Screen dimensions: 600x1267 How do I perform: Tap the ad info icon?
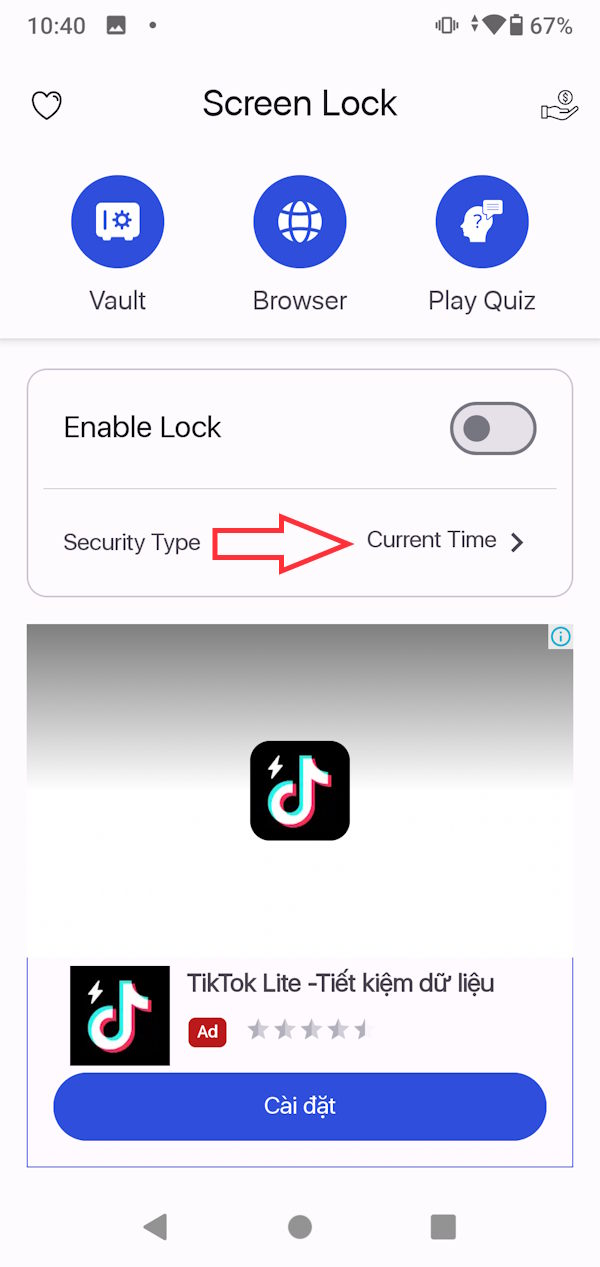[x=561, y=636]
